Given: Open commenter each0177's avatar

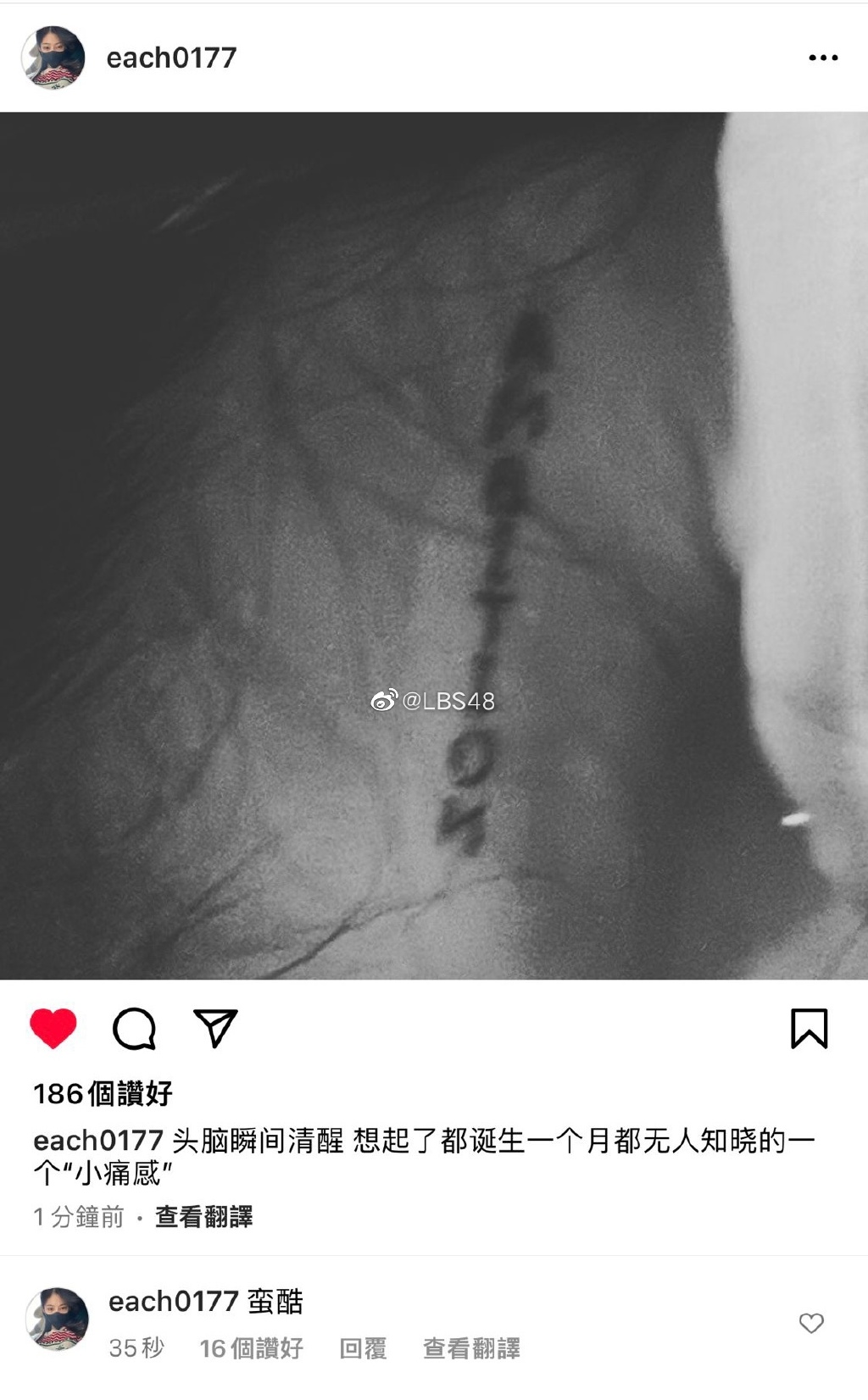Looking at the screenshot, I should tap(57, 1318).
